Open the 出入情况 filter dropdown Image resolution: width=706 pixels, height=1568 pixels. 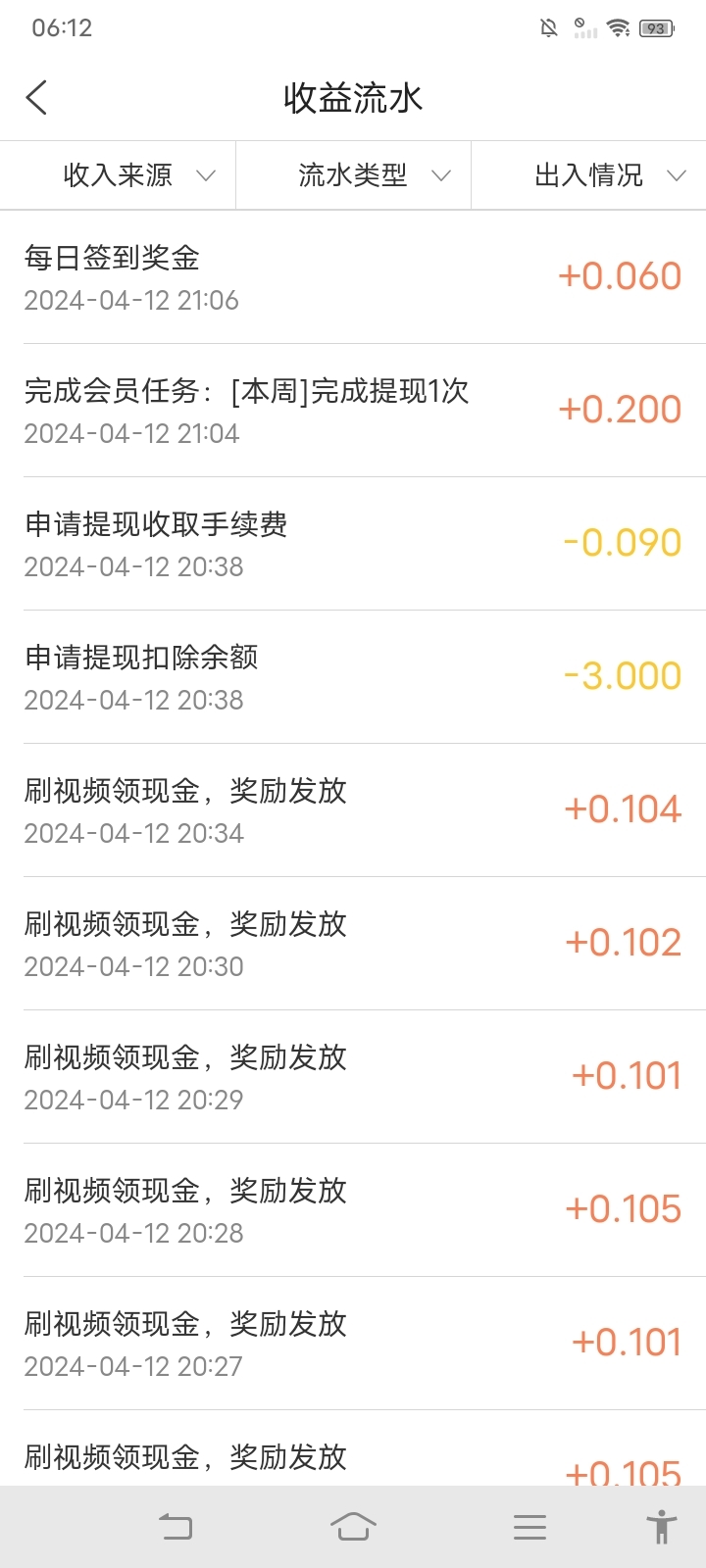[588, 175]
